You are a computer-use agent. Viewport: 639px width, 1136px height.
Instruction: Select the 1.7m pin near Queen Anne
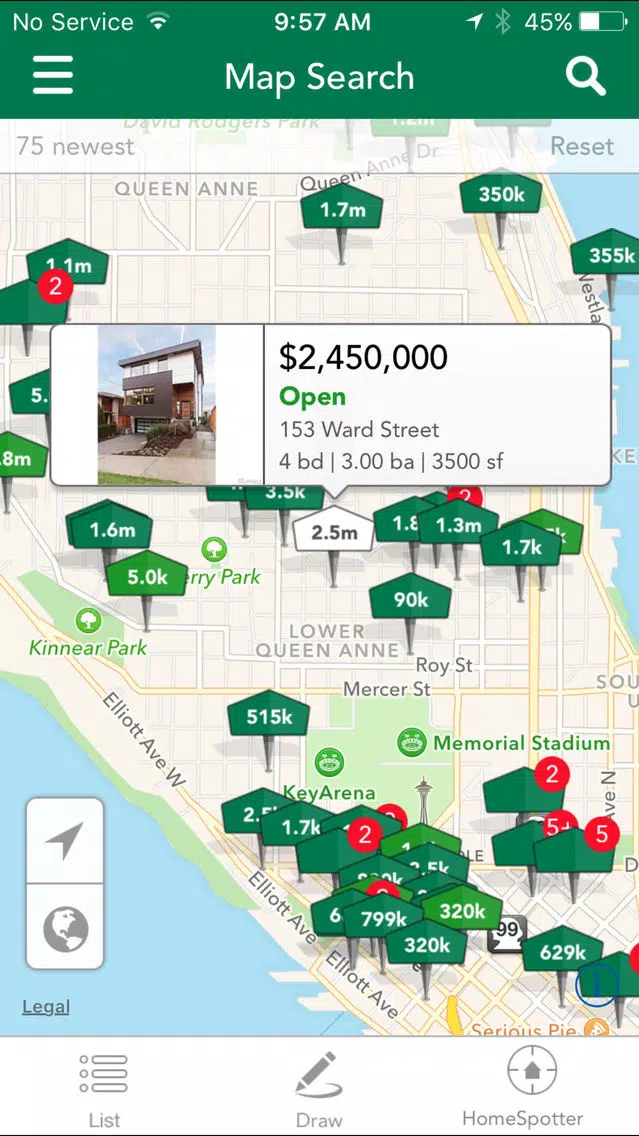coord(343,210)
